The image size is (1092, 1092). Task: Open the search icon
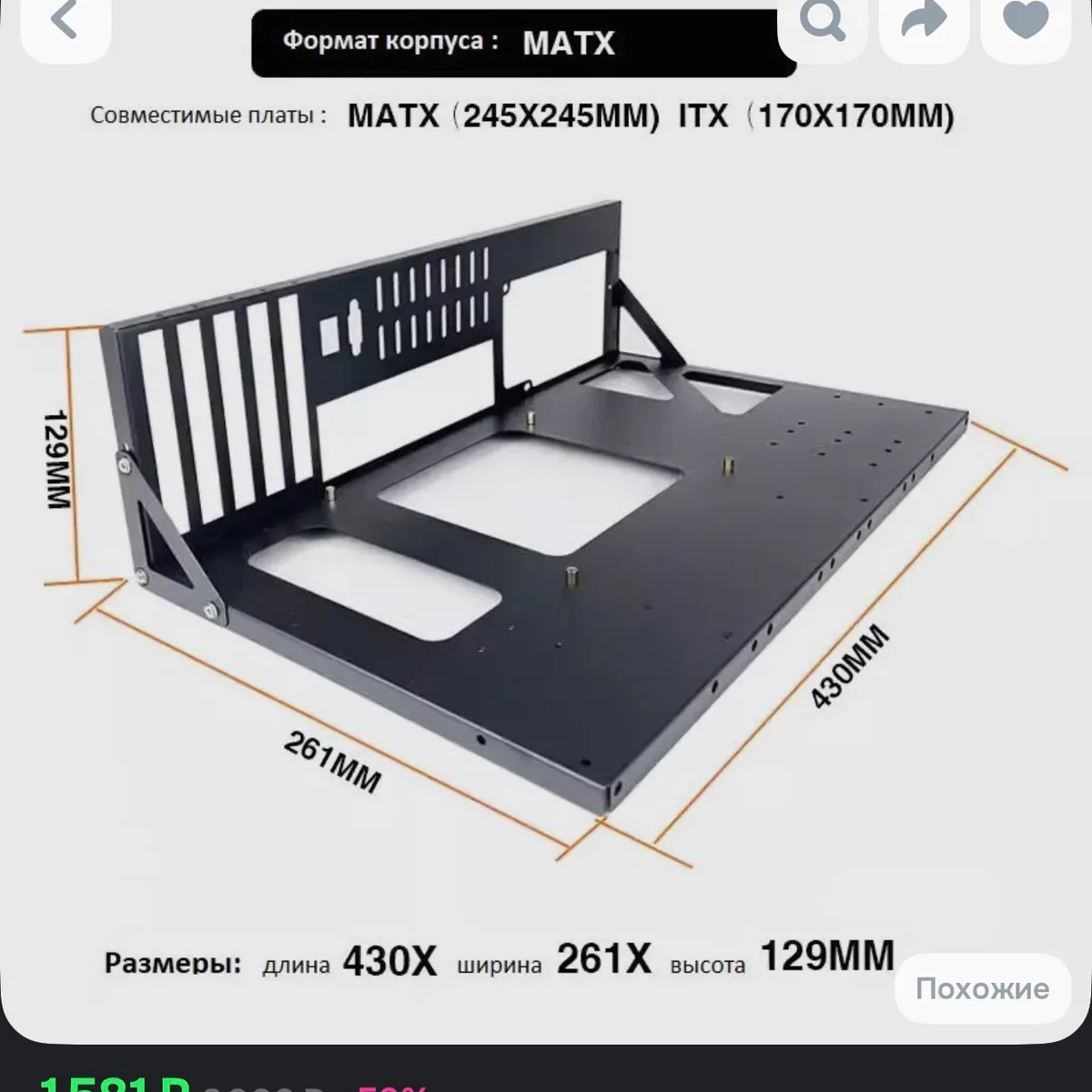(x=822, y=20)
